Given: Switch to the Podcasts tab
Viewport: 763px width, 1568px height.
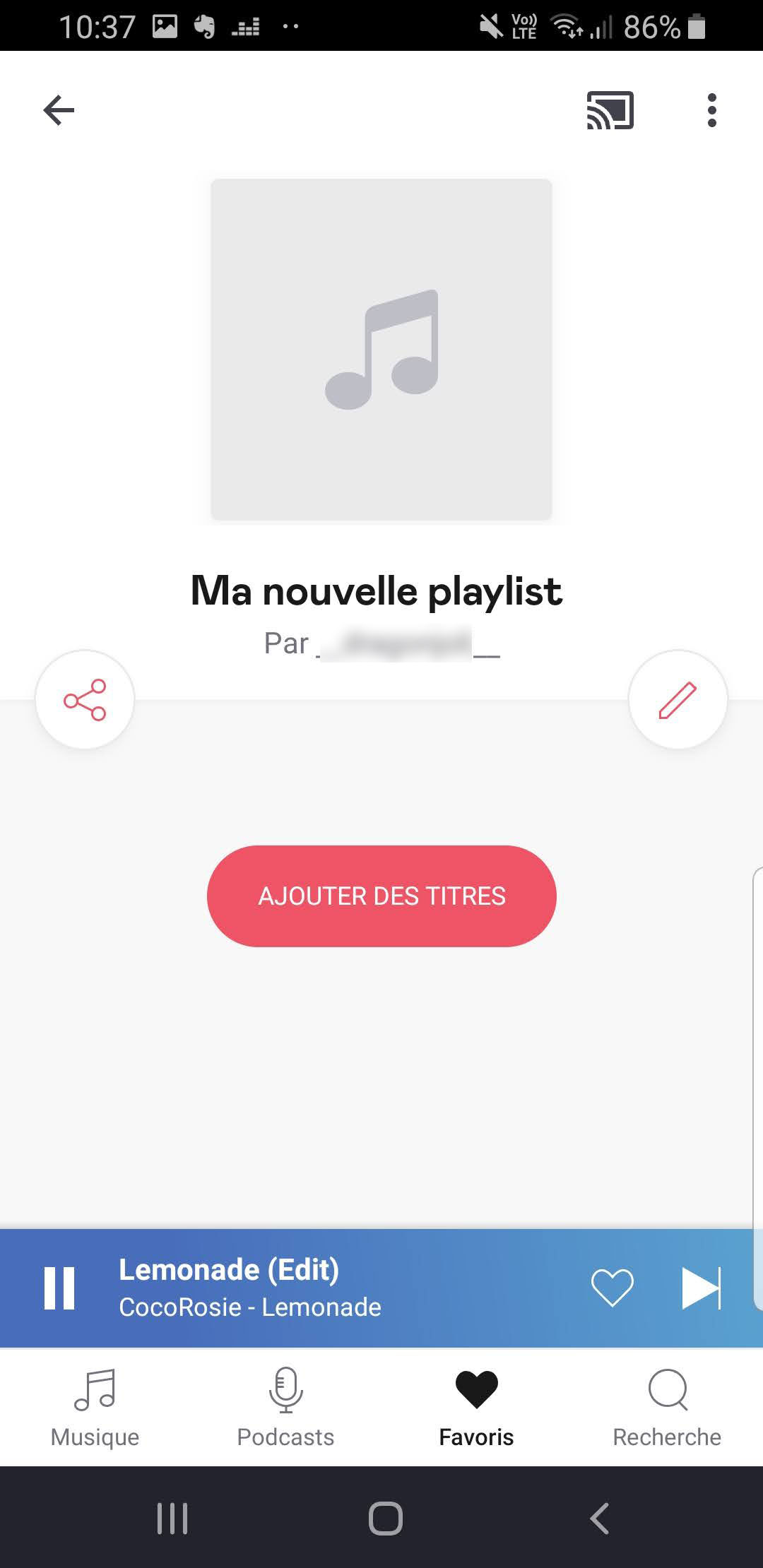Looking at the screenshot, I should coord(285,1407).
